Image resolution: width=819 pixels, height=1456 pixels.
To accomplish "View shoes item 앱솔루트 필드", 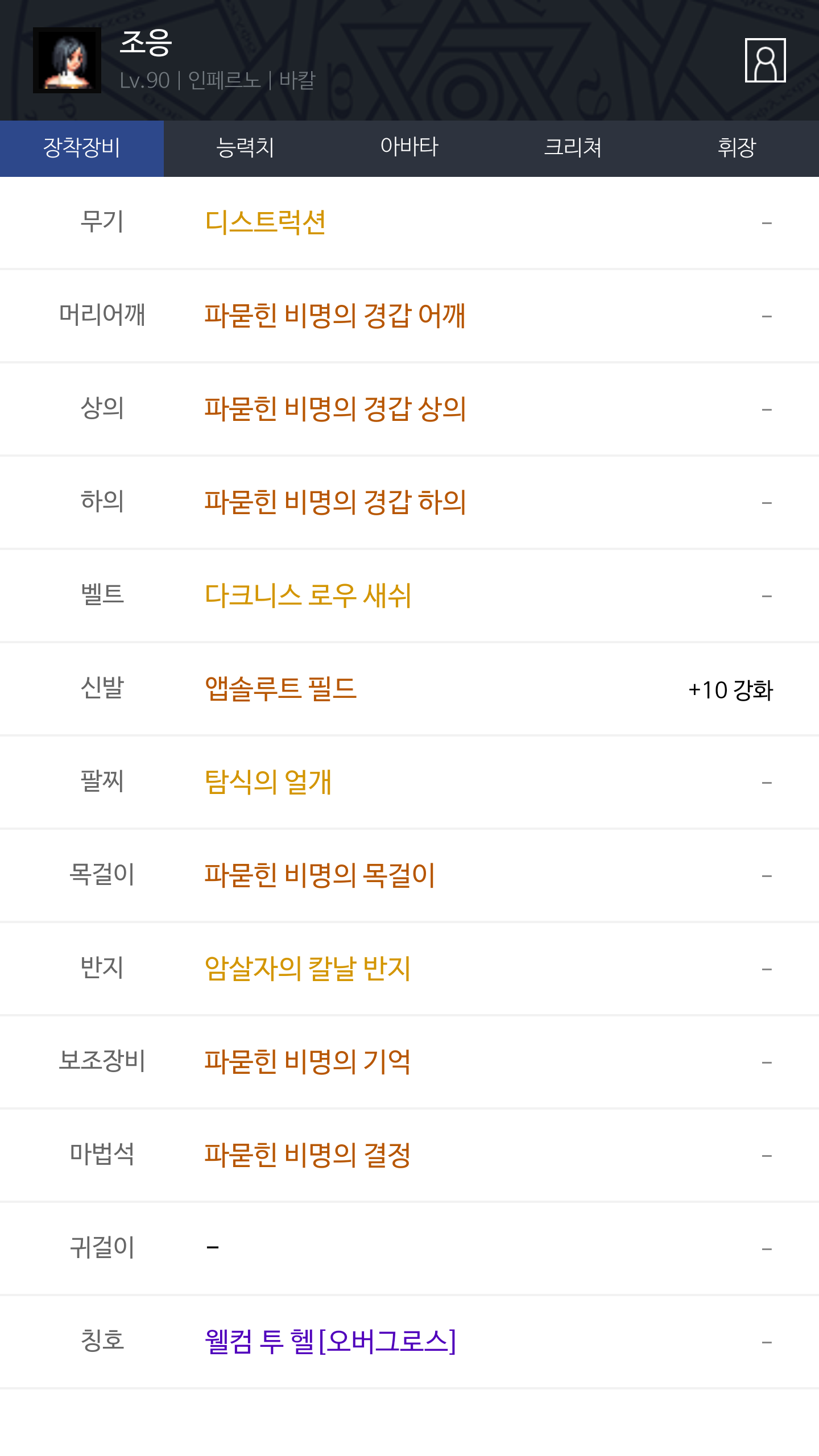I will pyautogui.click(x=280, y=689).
